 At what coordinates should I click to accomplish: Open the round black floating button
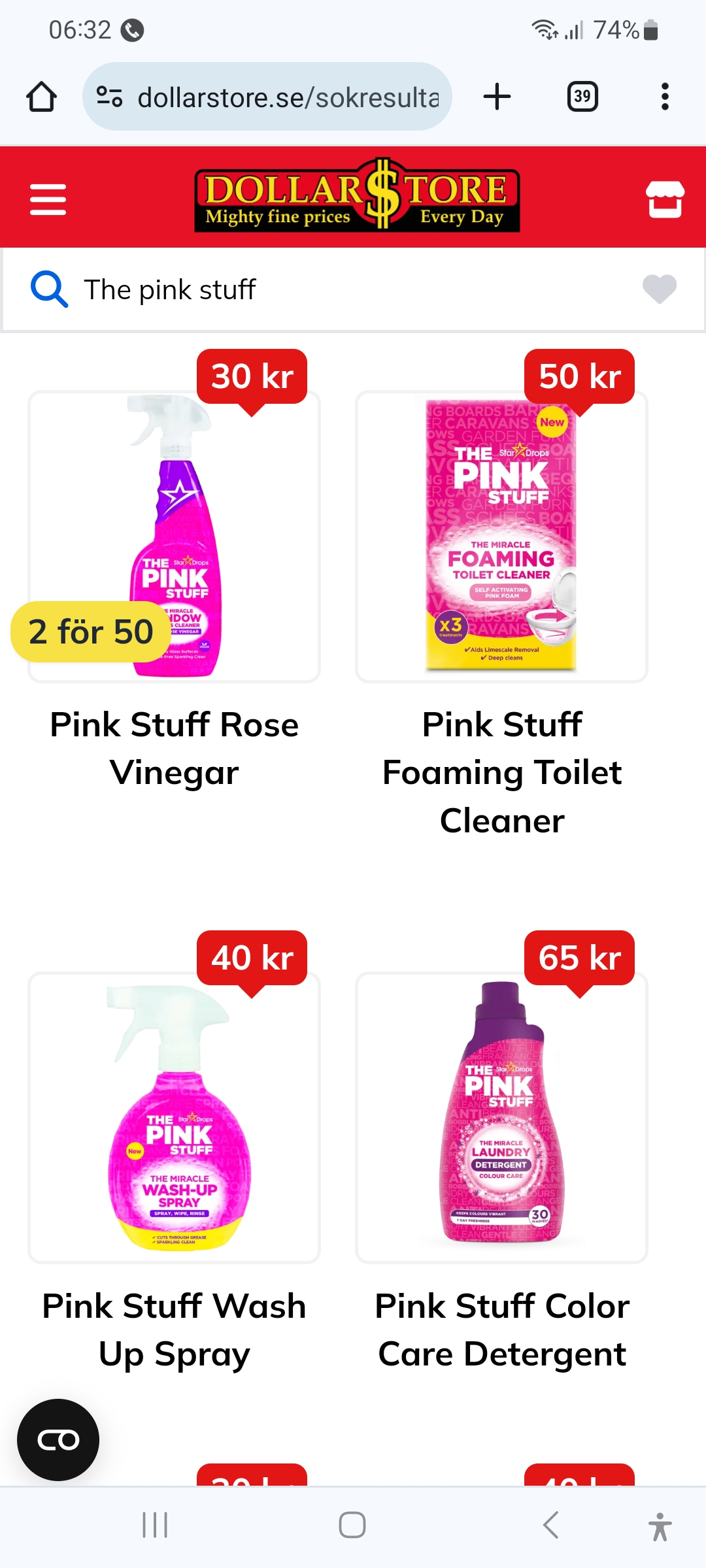pyautogui.click(x=58, y=1439)
